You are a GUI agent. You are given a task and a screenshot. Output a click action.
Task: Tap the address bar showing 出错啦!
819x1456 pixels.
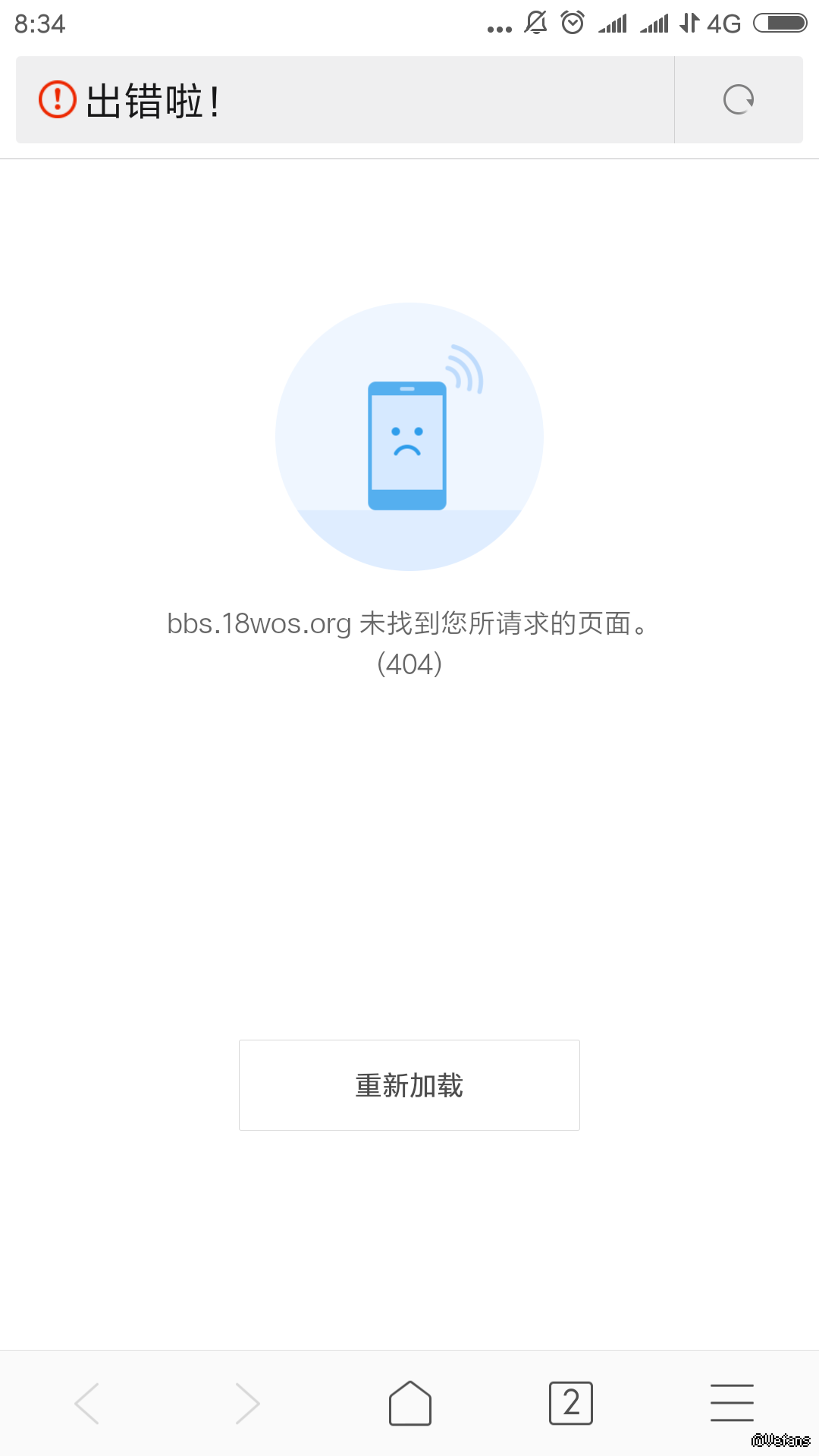(345, 100)
